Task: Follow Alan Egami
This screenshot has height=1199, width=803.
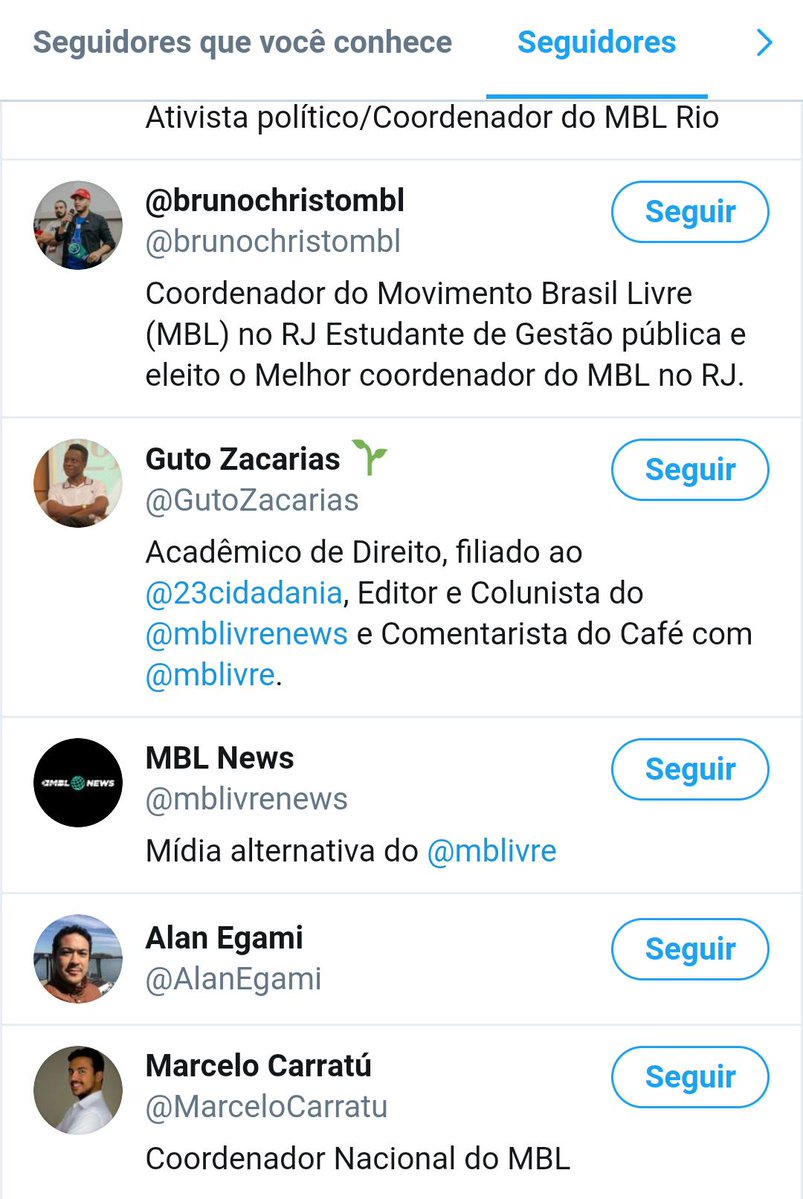Action: click(690, 949)
